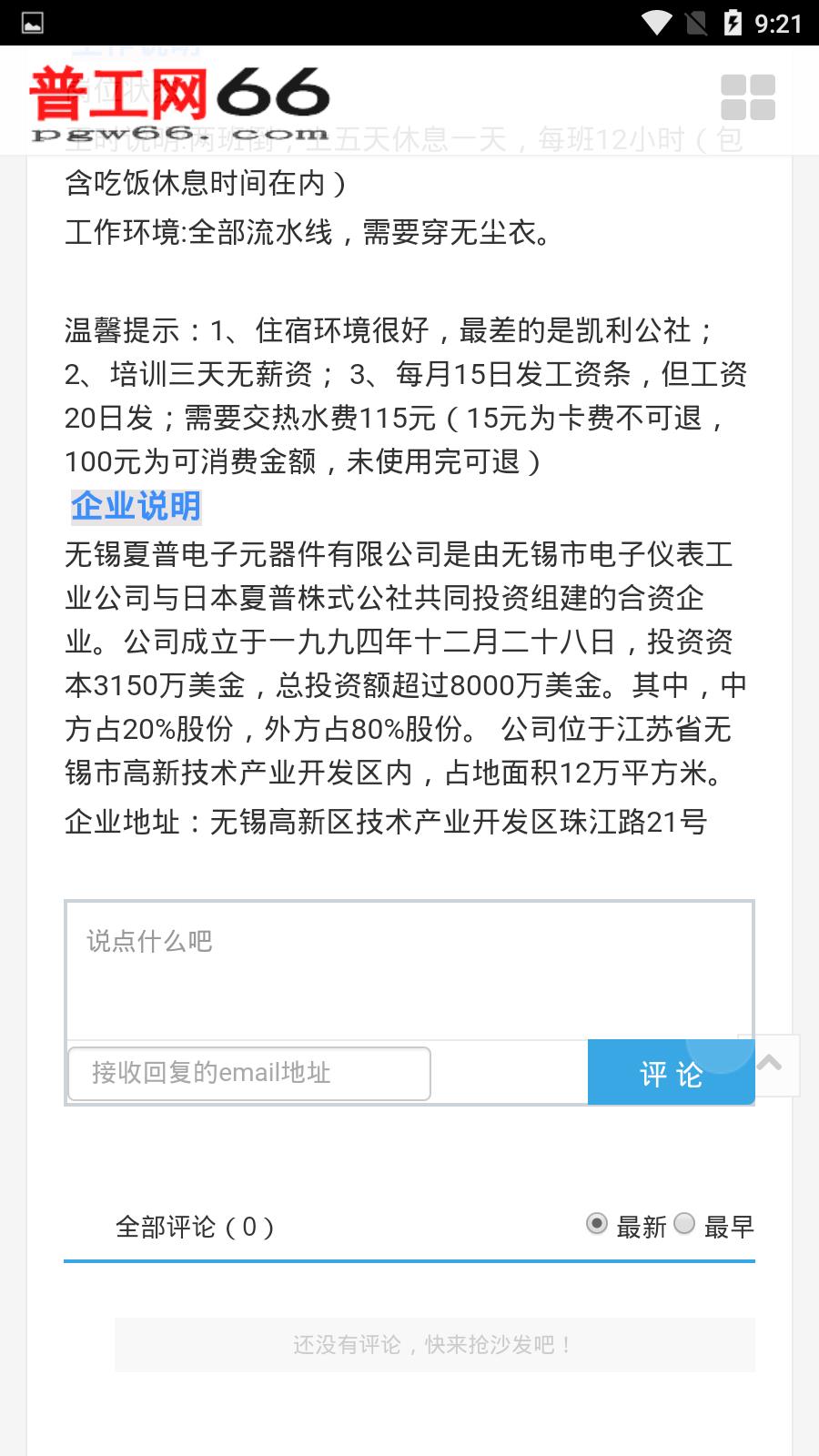This screenshot has width=819, height=1456.
Task: Submit with the 评论 button
Action: (671, 1074)
